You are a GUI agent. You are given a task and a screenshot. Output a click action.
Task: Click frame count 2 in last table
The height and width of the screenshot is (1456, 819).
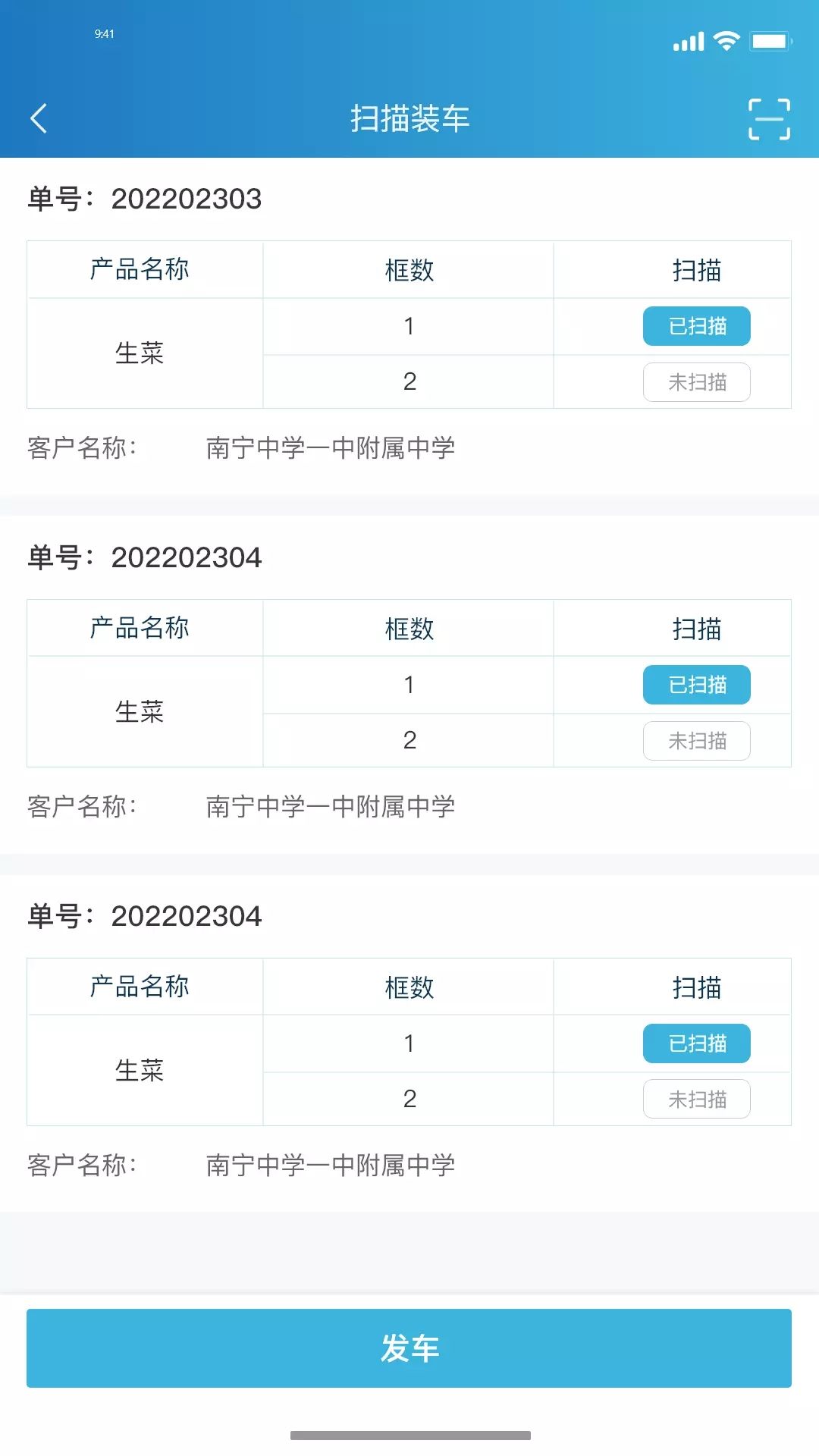click(409, 1099)
